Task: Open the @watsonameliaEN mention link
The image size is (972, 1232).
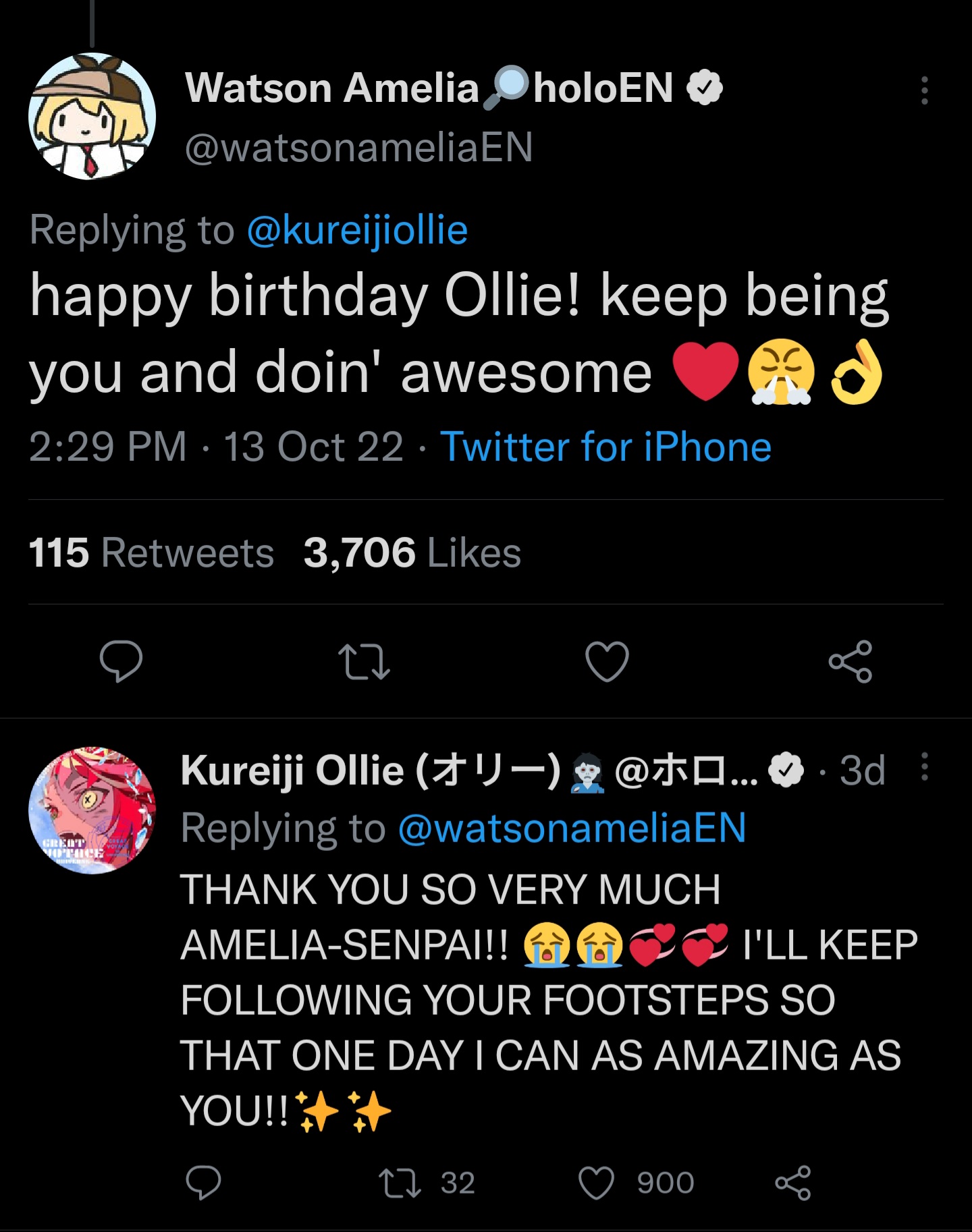Action: 572,828
